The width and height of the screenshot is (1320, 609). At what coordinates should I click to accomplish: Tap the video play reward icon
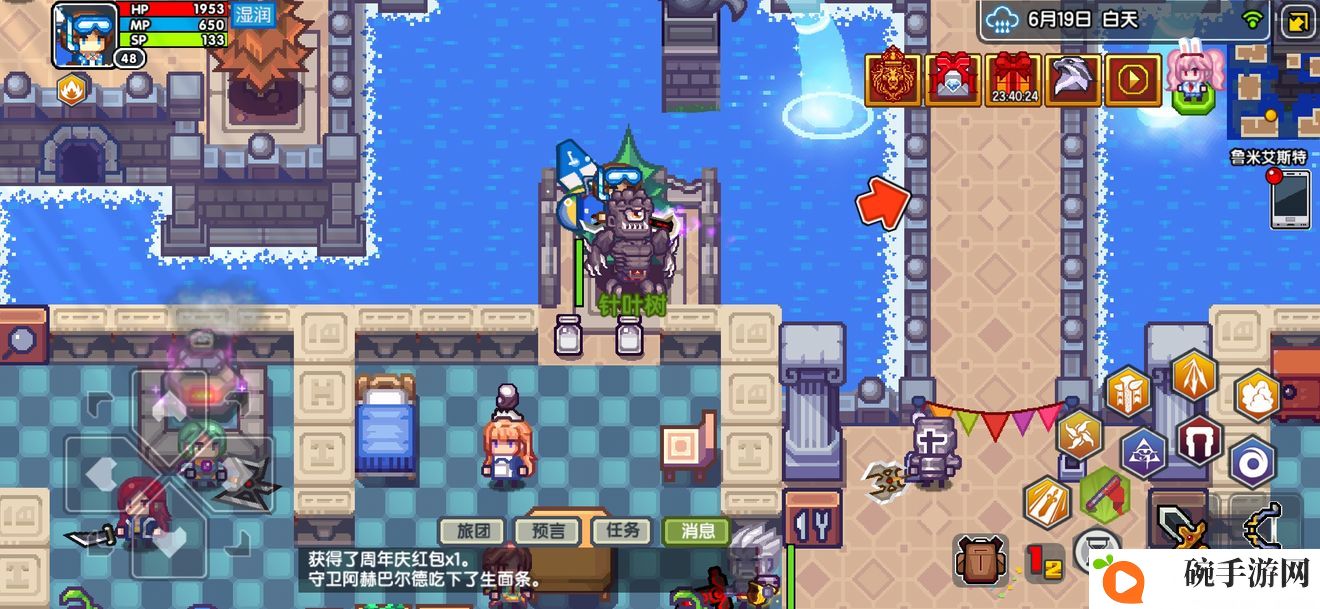click(1133, 79)
